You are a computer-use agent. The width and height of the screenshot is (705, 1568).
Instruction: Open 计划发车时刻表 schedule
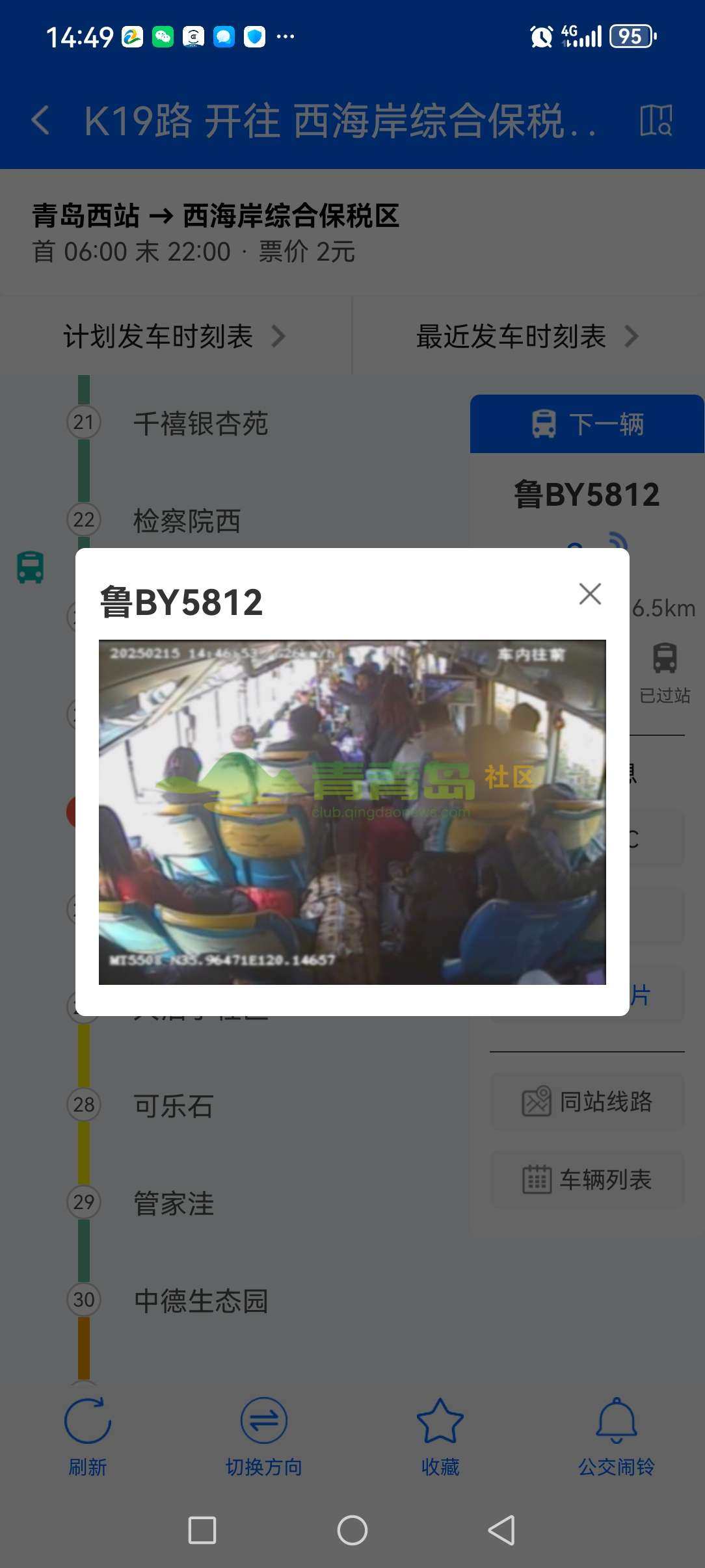pyautogui.click(x=174, y=337)
